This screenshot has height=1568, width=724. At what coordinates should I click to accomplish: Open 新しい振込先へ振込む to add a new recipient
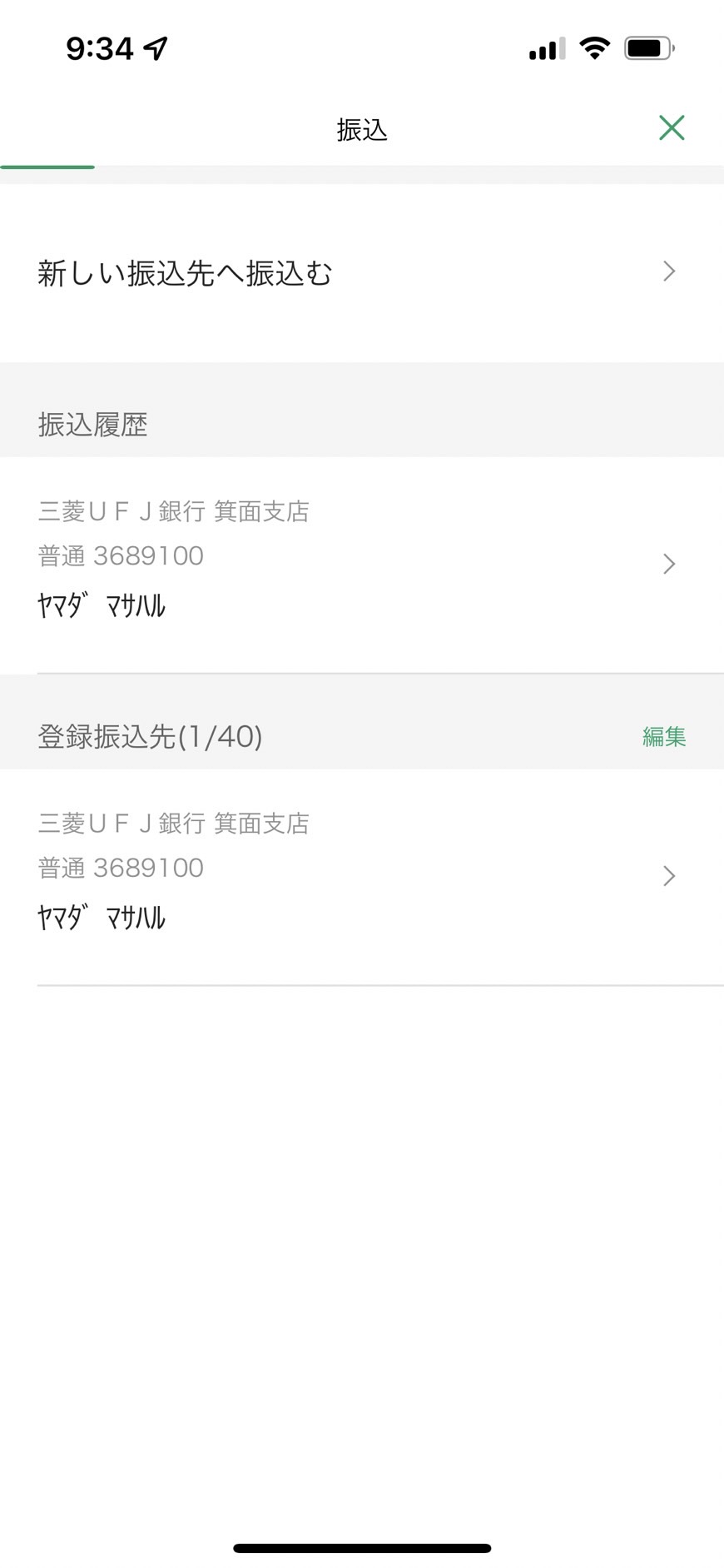point(362,273)
